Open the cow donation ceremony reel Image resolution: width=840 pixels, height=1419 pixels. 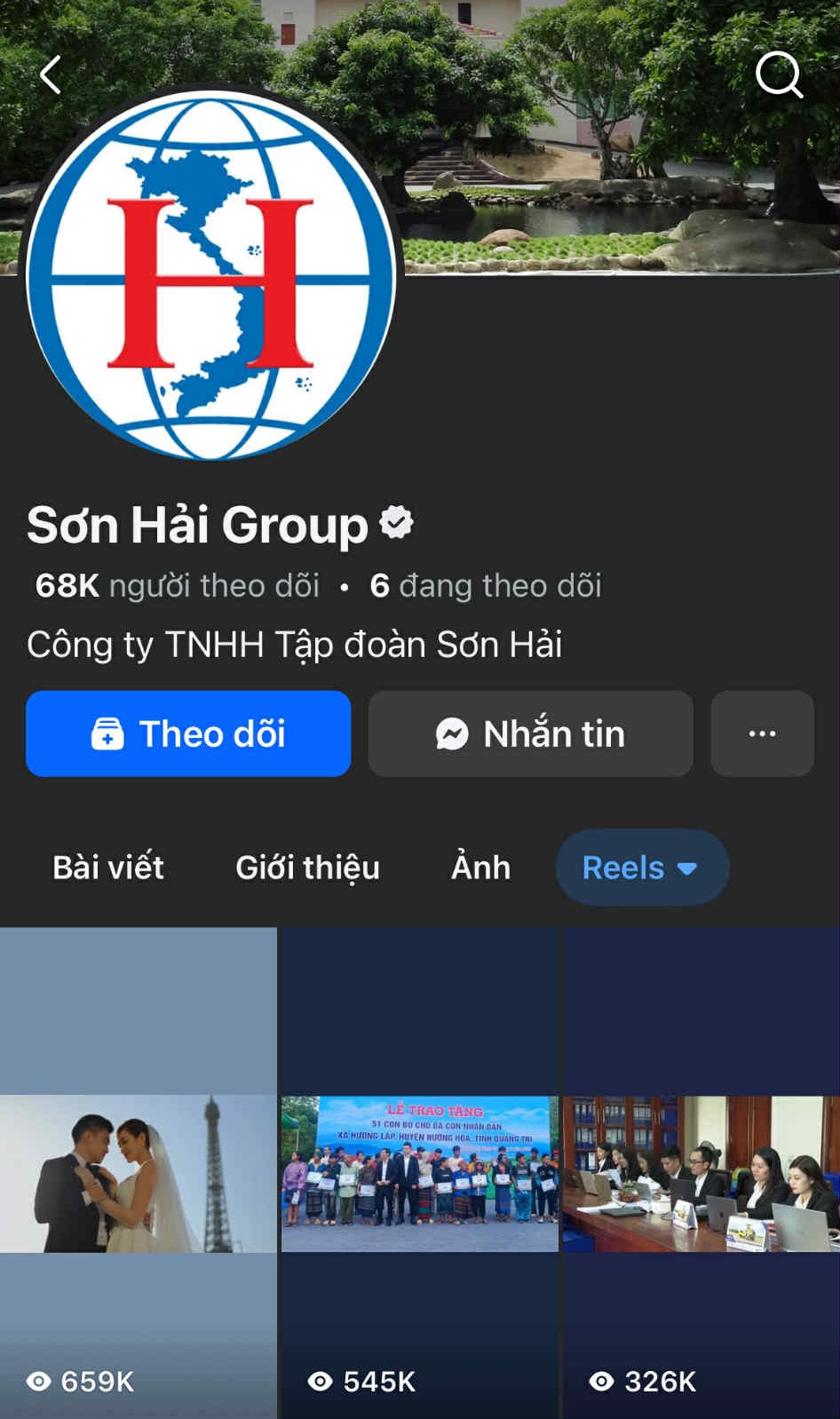click(419, 1172)
